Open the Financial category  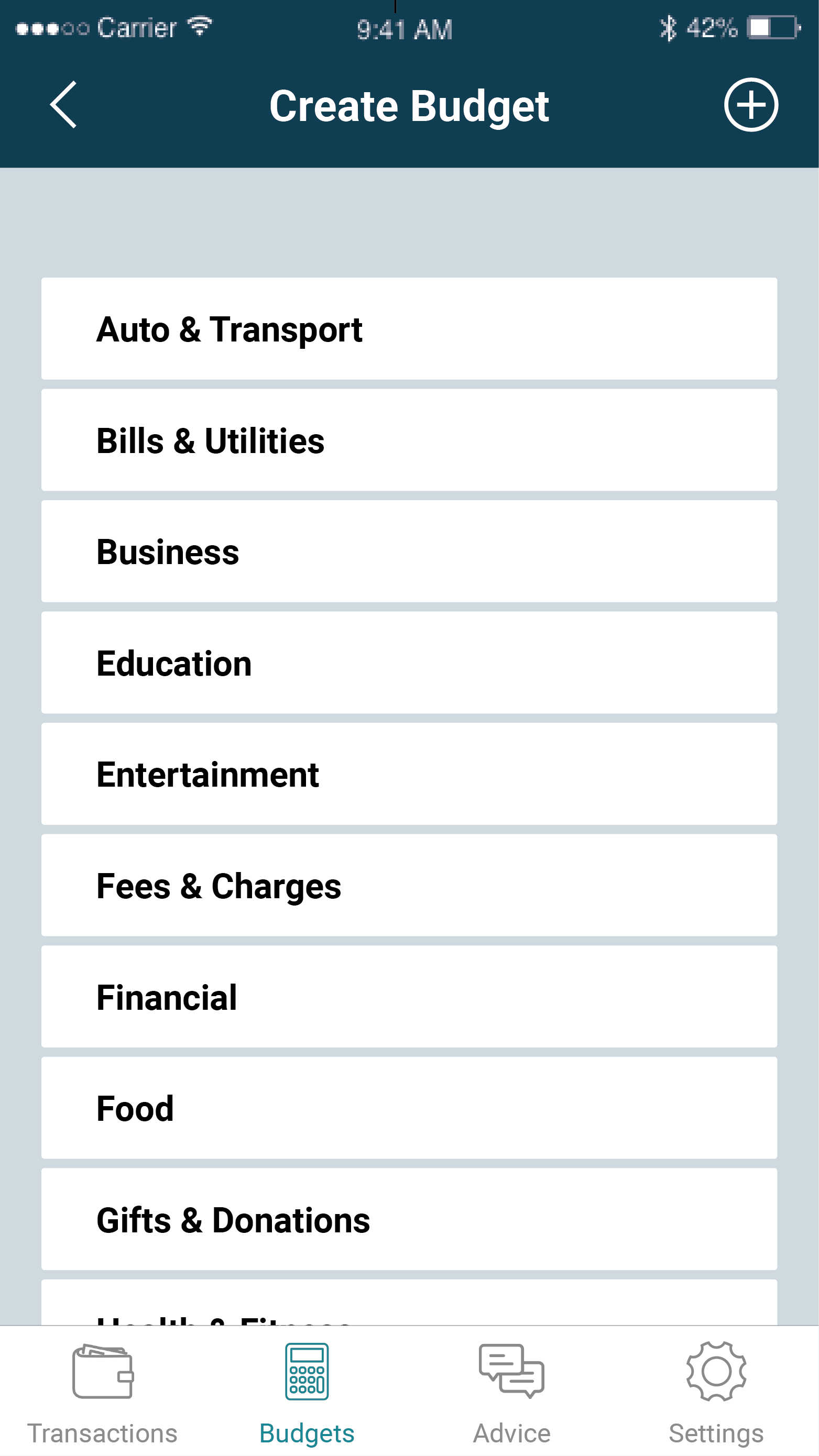click(409, 997)
